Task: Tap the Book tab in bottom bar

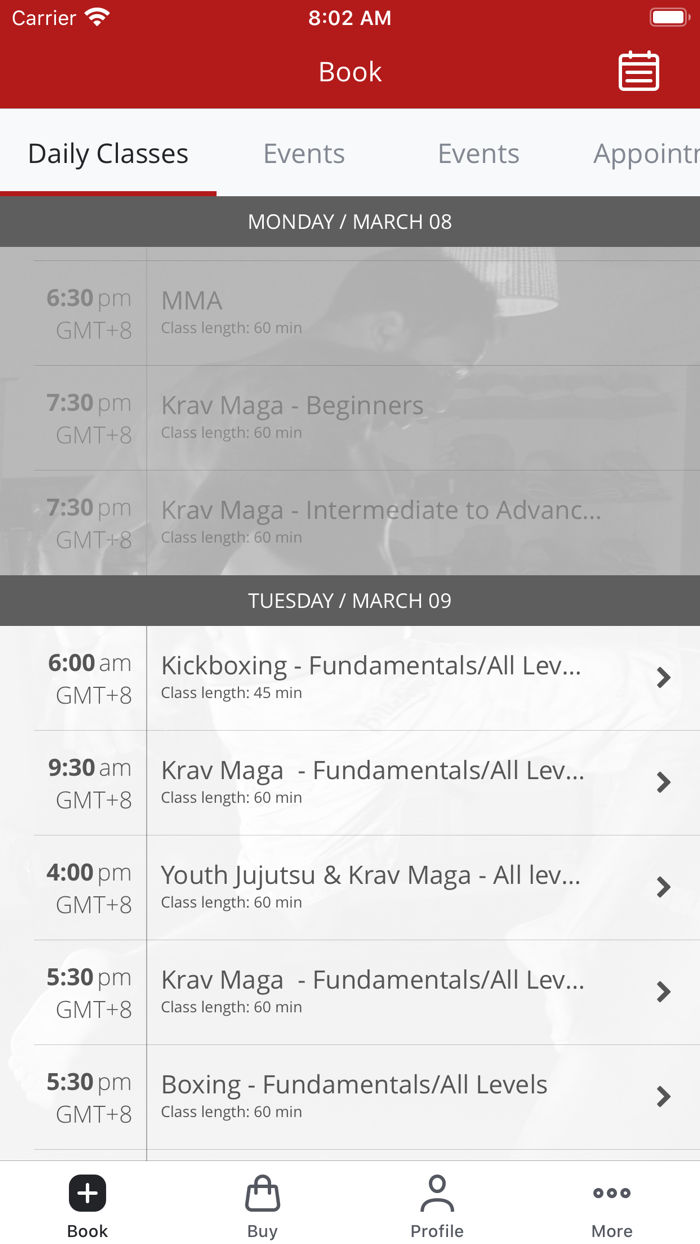Action: pos(87,1205)
